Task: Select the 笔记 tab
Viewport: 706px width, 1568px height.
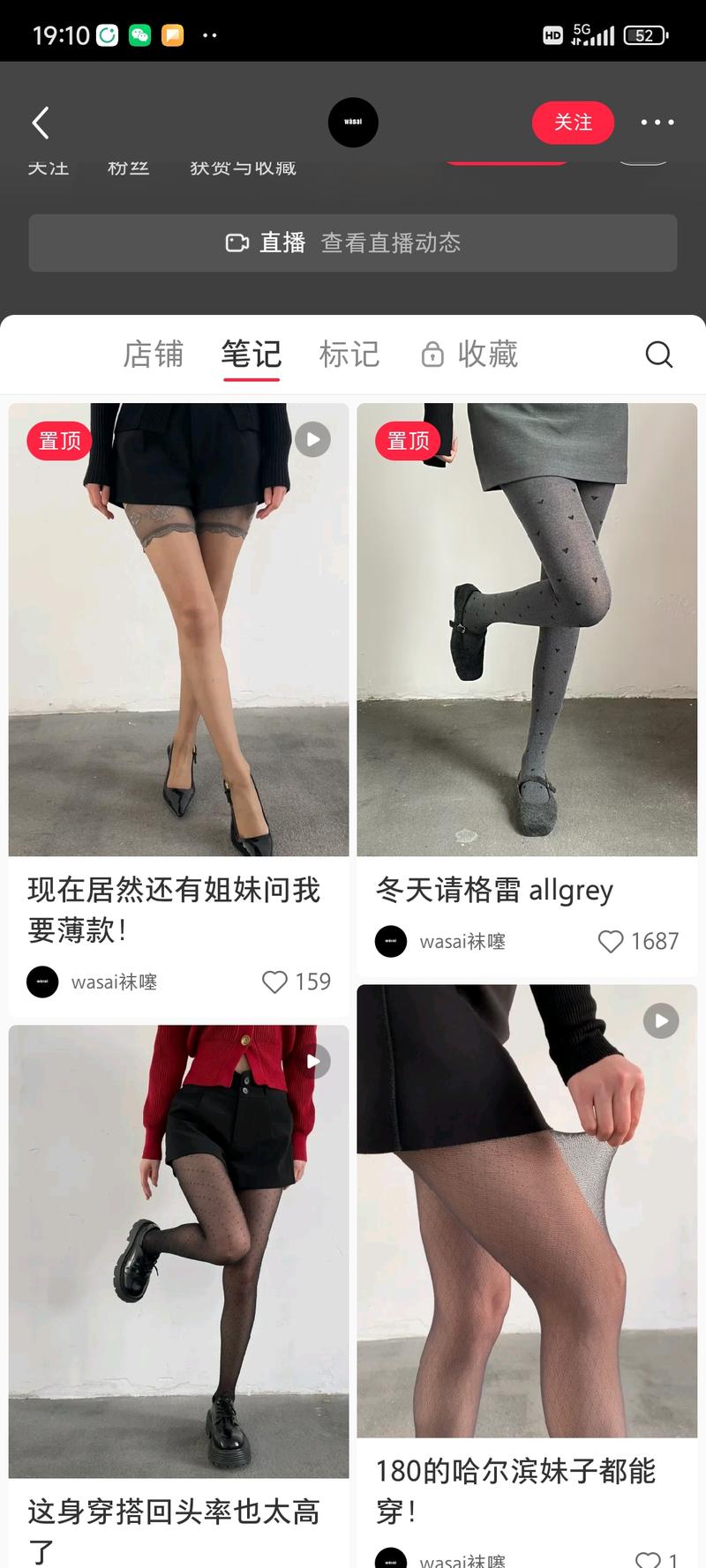Action: click(252, 355)
